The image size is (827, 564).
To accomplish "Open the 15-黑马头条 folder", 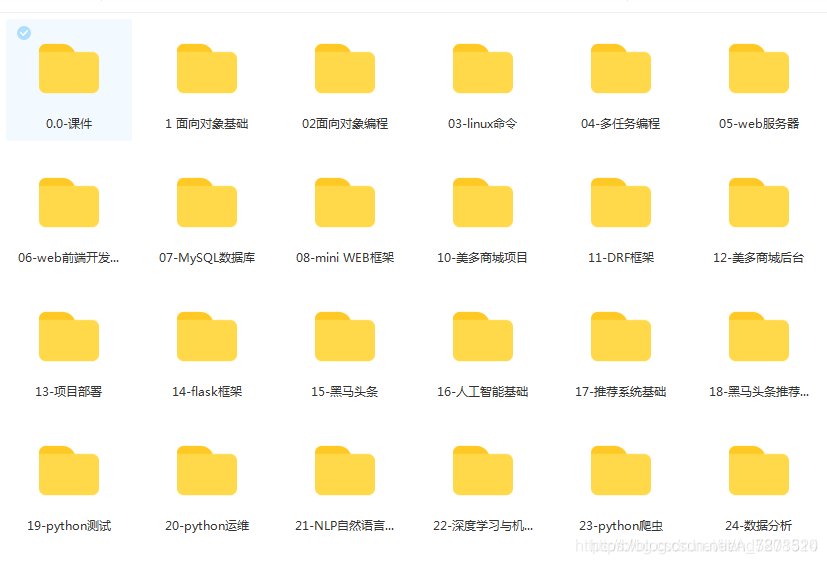I will (x=345, y=338).
